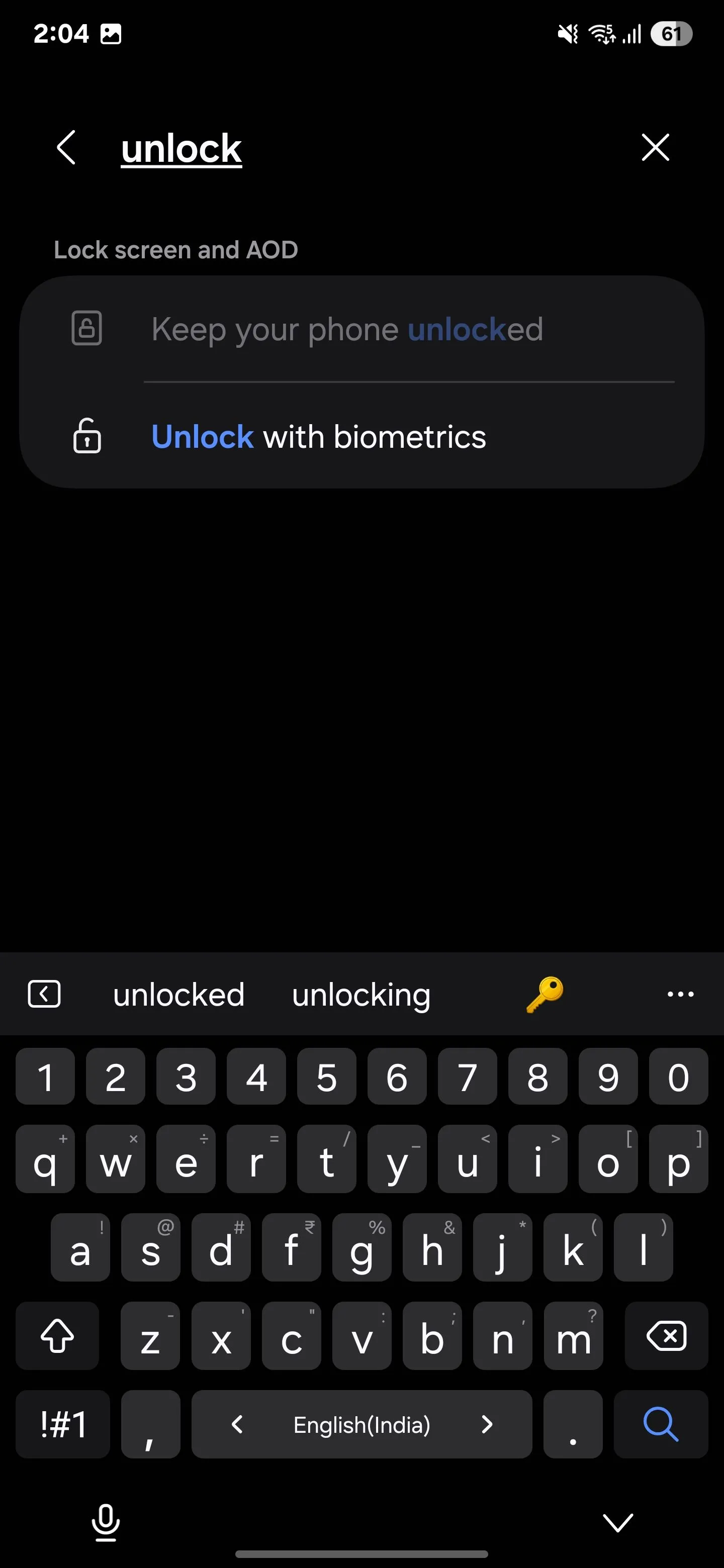Collapse the keyboard toolbar arrow
This screenshot has width=724, height=1568.
(44, 995)
